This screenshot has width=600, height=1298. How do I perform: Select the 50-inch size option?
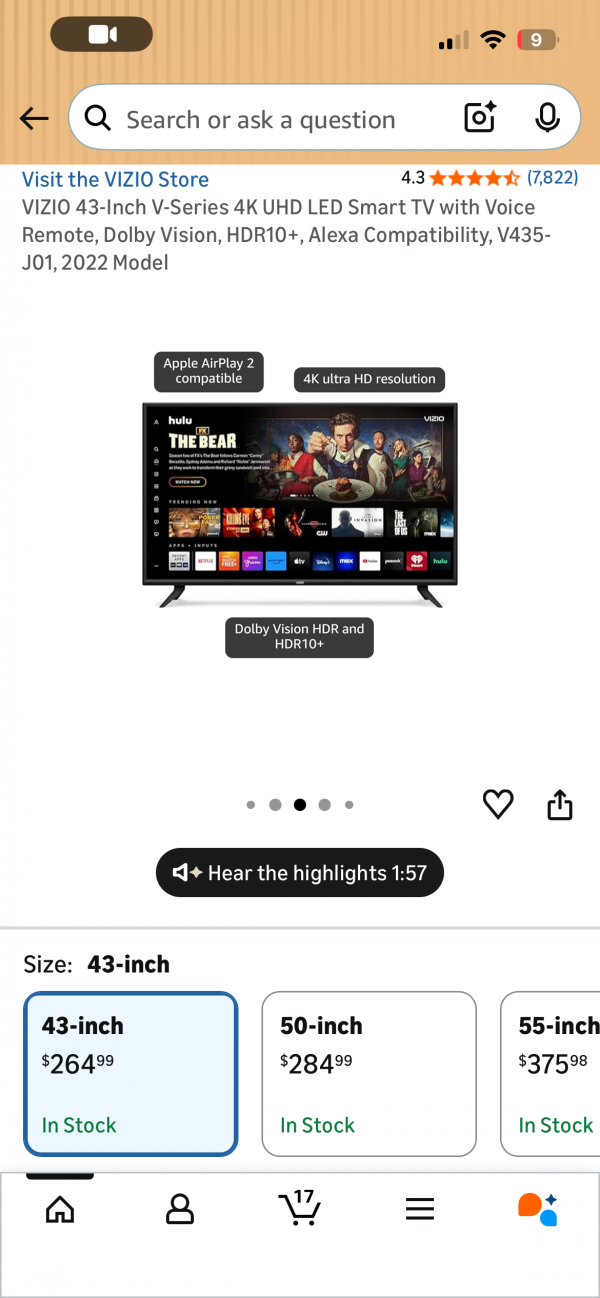click(x=368, y=1073)
